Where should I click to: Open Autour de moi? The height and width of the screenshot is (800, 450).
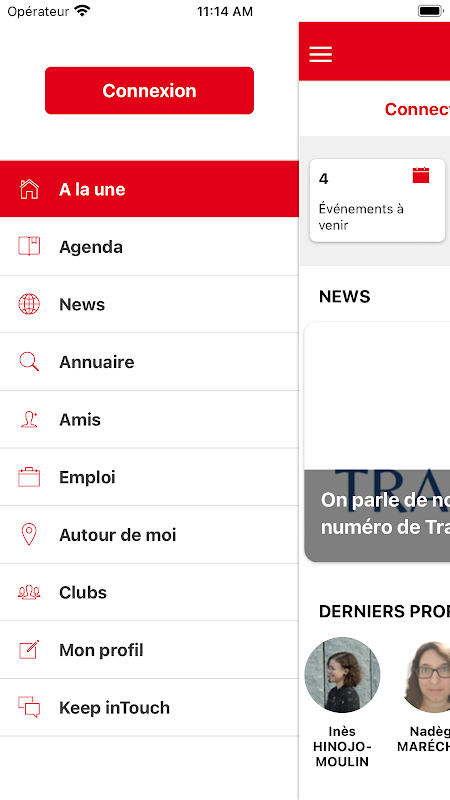click(149, 535)
